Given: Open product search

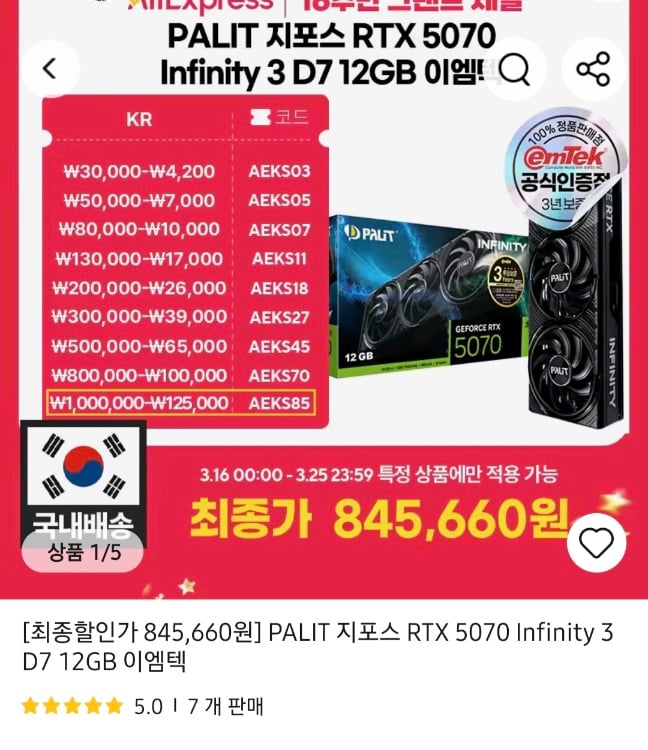Looking at the screenshot, I should coord(517,68).
